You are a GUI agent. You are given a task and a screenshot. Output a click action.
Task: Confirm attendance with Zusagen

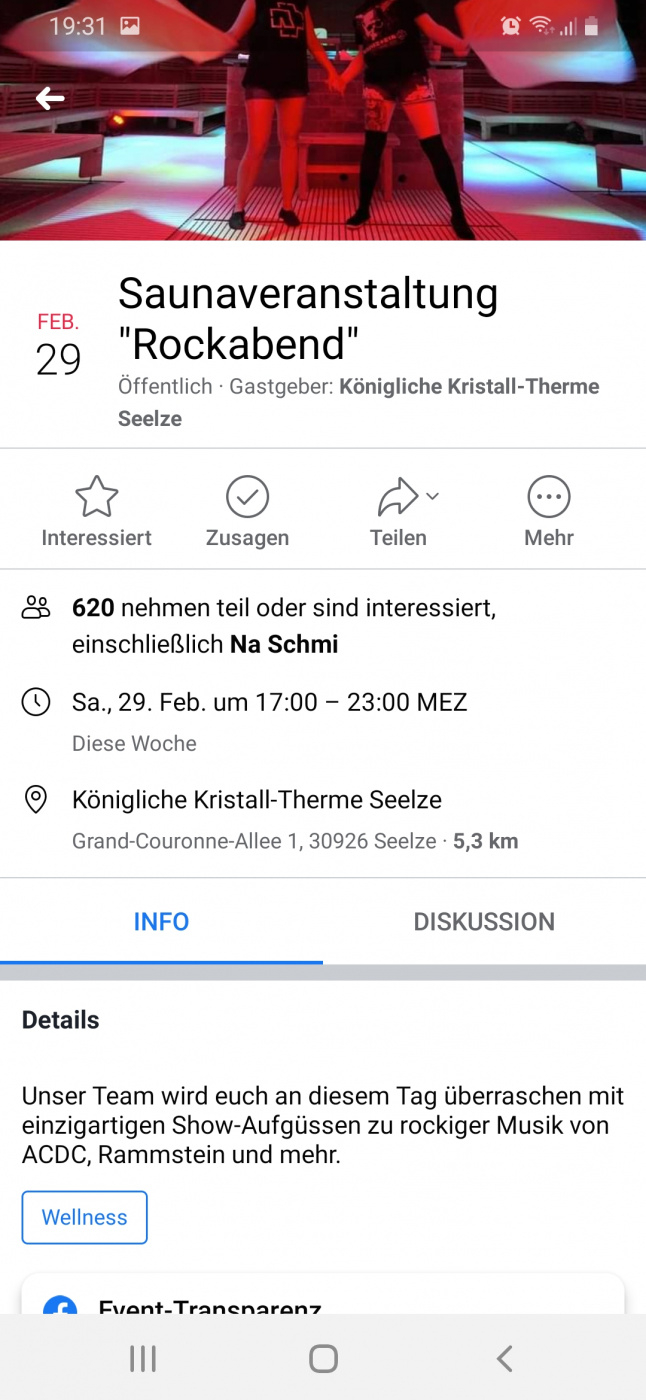[247, 512]
